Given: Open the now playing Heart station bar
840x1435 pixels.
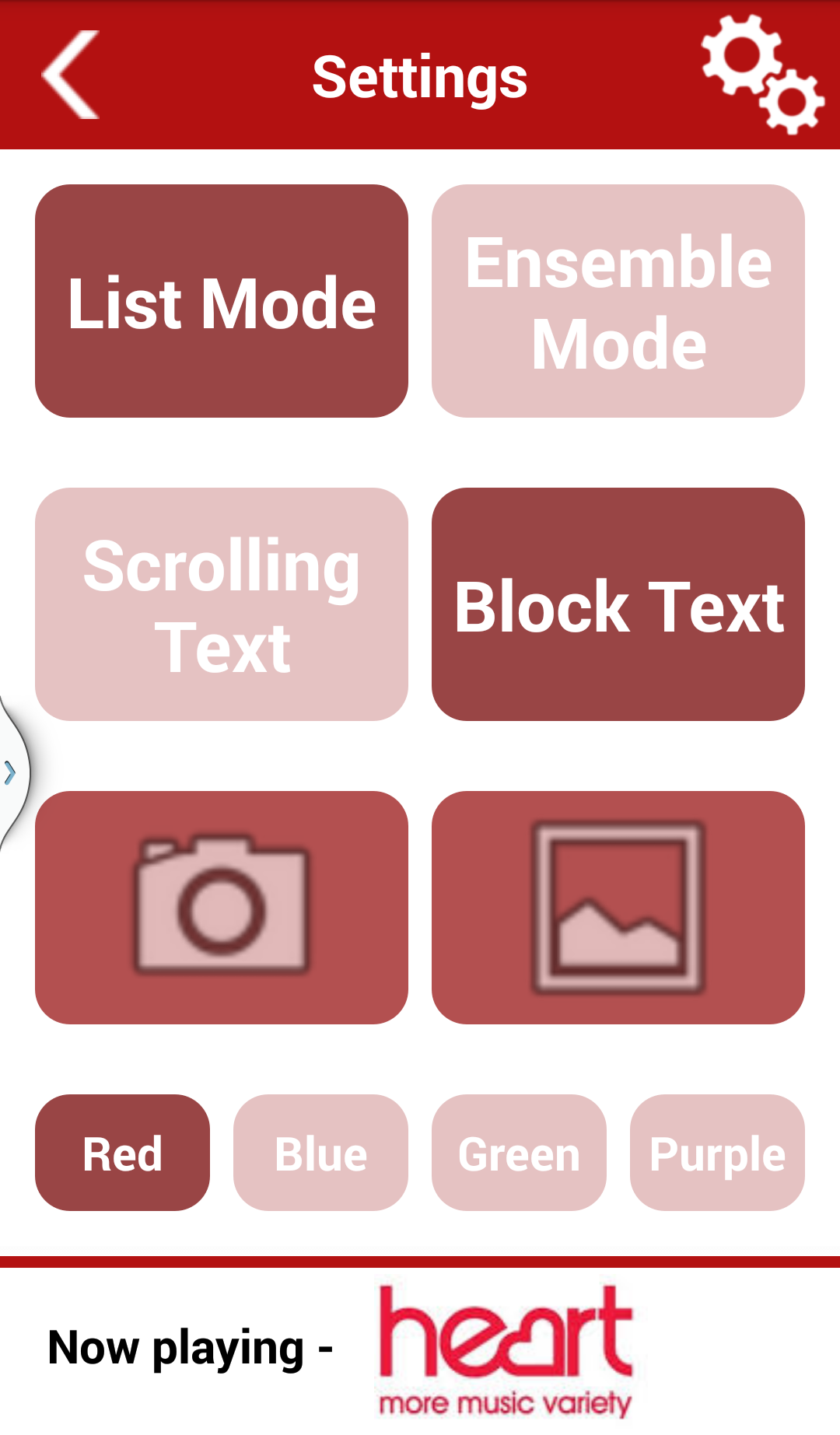Looking at the screenshot, I should click(420, 1349).
